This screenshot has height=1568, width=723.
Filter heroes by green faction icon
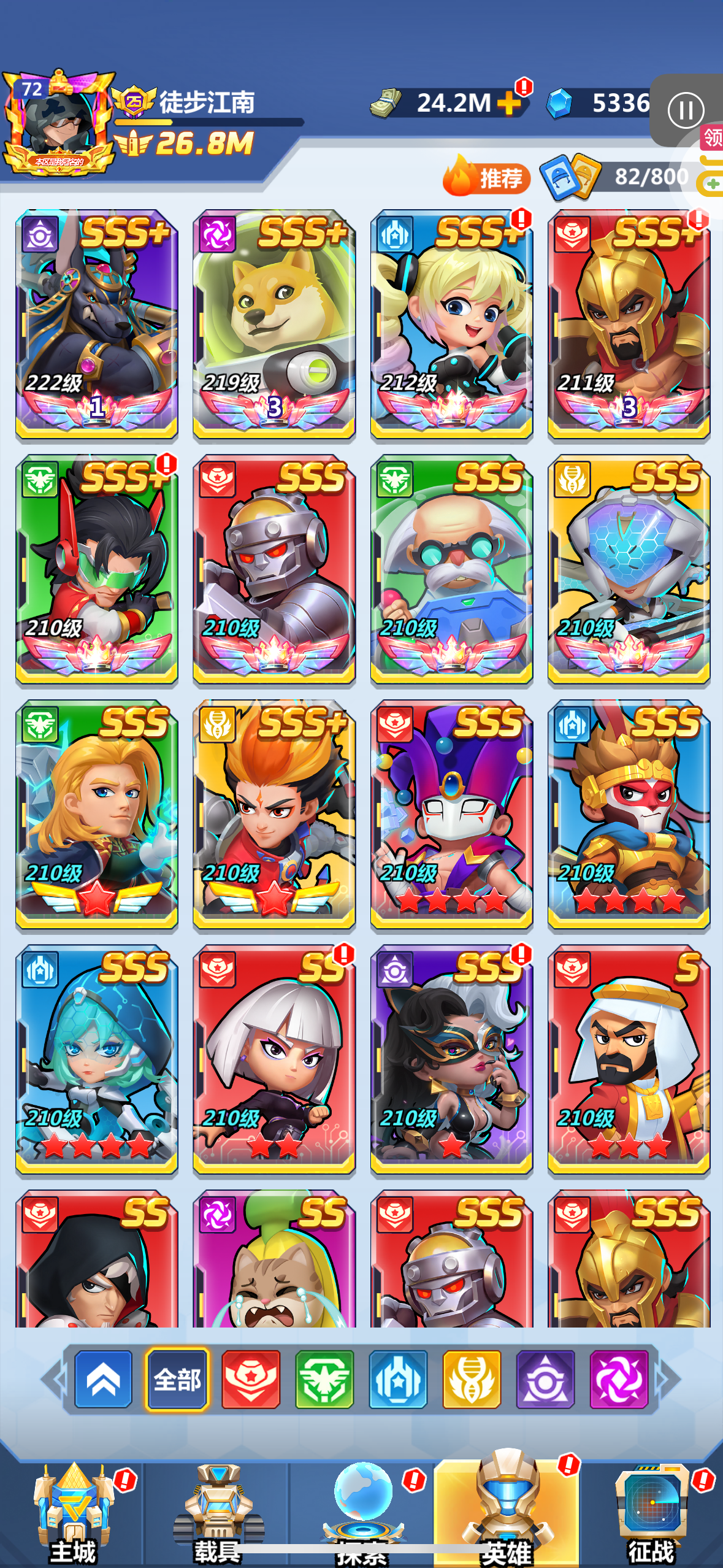point(324,1380)
